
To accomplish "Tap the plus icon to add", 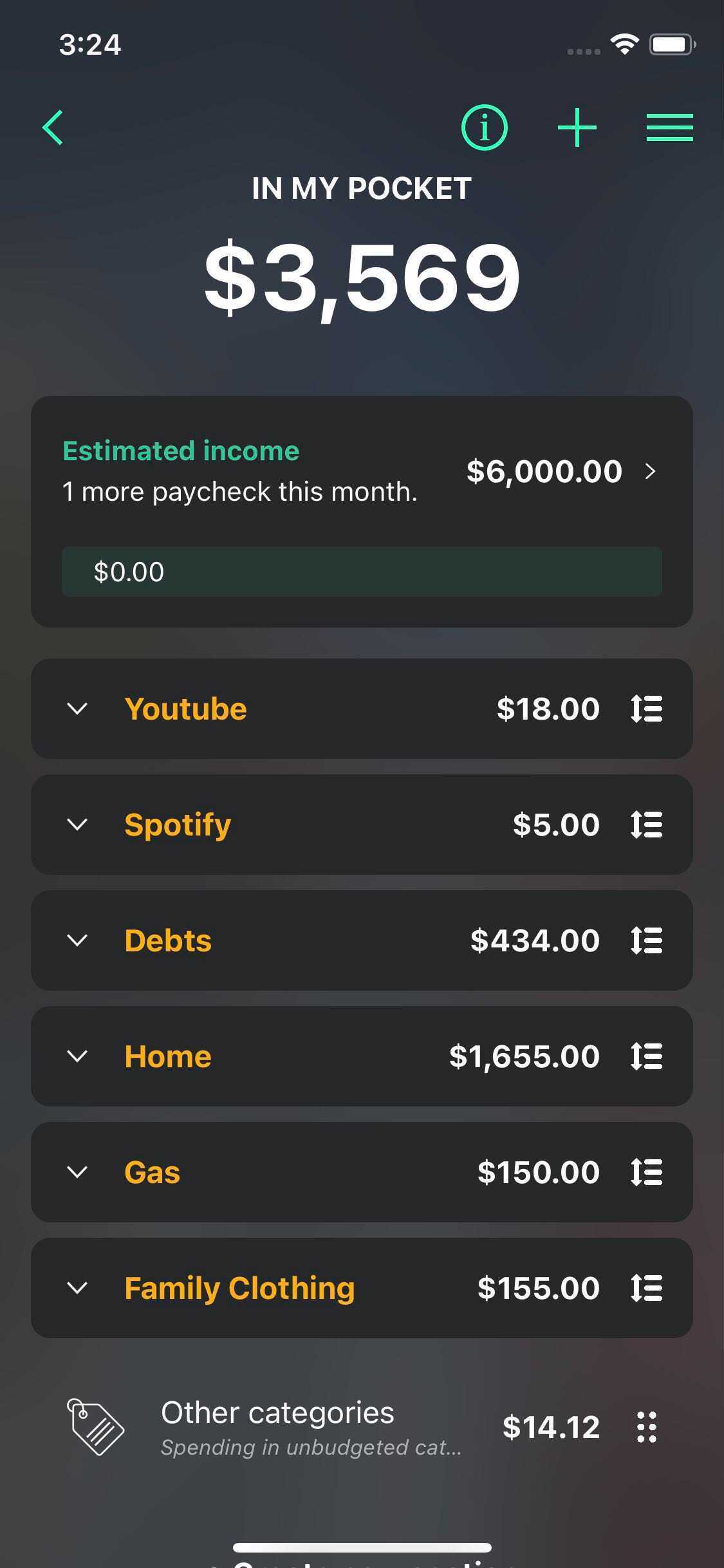I will [577, 127].
